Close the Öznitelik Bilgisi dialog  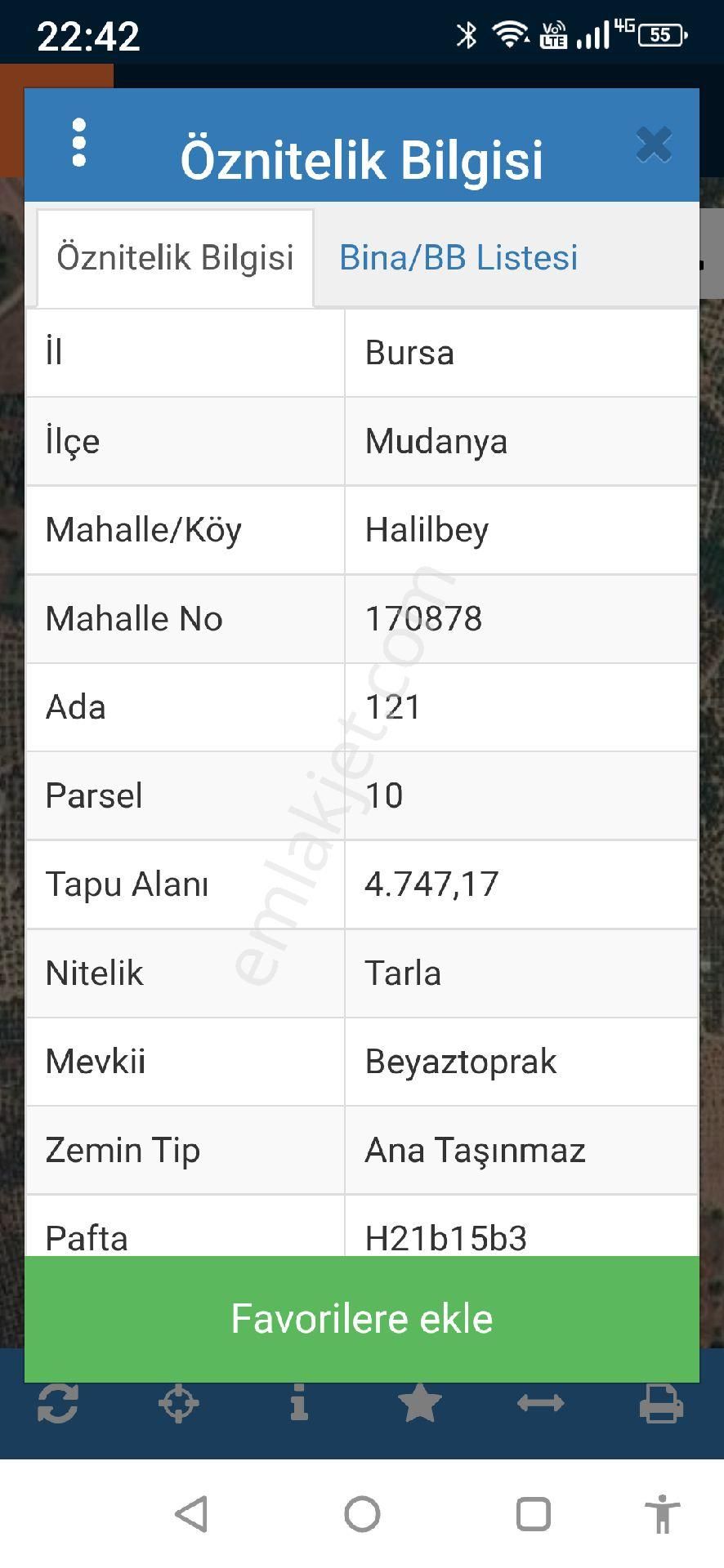pos(654,145)
